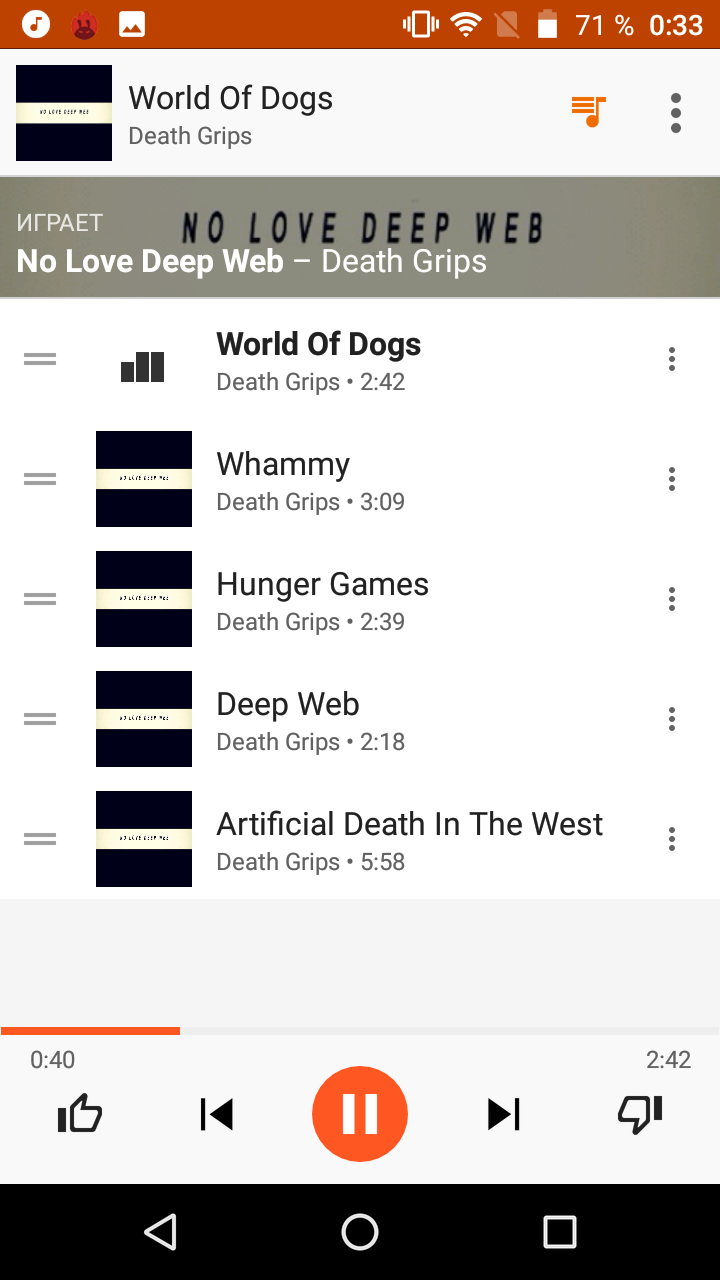Open options for Hunger Games
720x1280 pixels.
pos(672,600)
